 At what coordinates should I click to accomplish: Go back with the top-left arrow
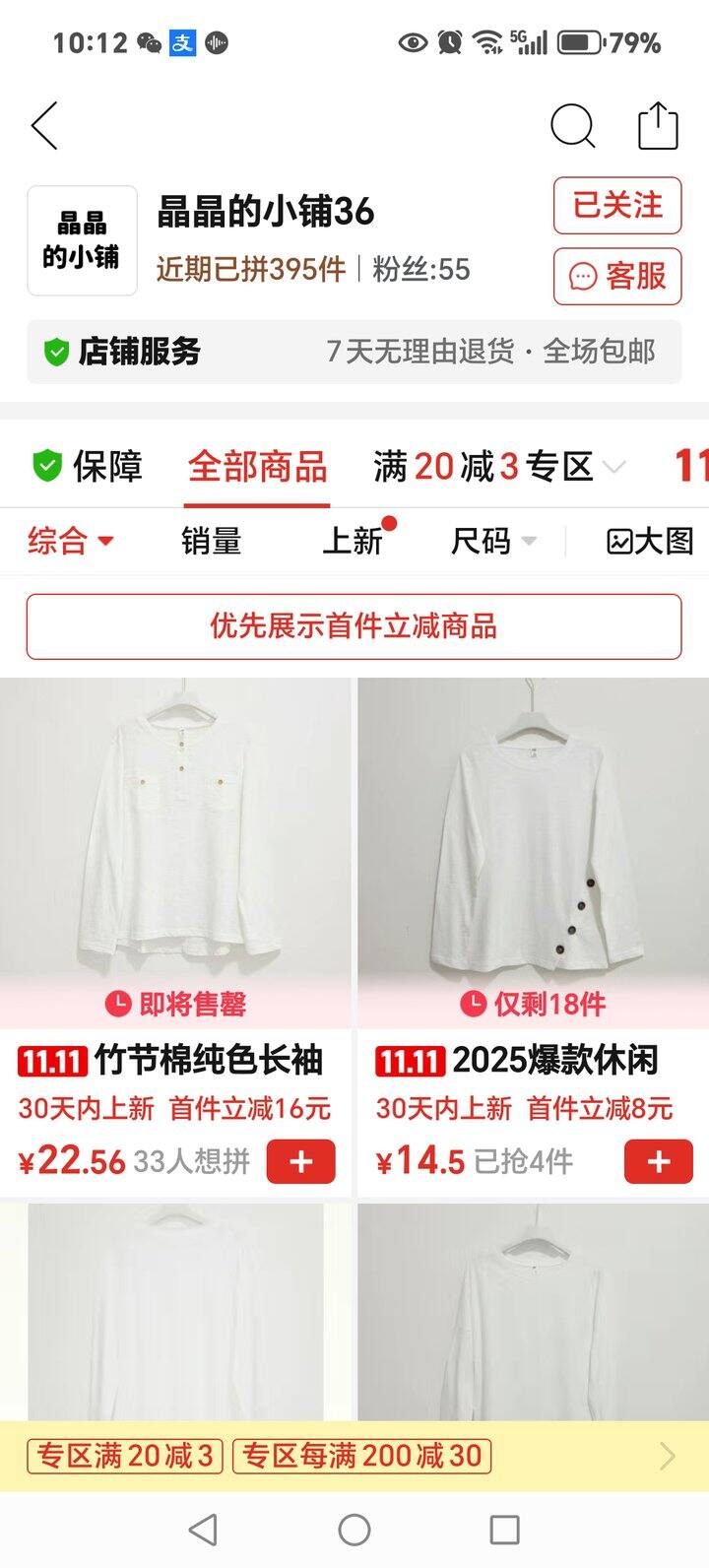pos(44,126)
